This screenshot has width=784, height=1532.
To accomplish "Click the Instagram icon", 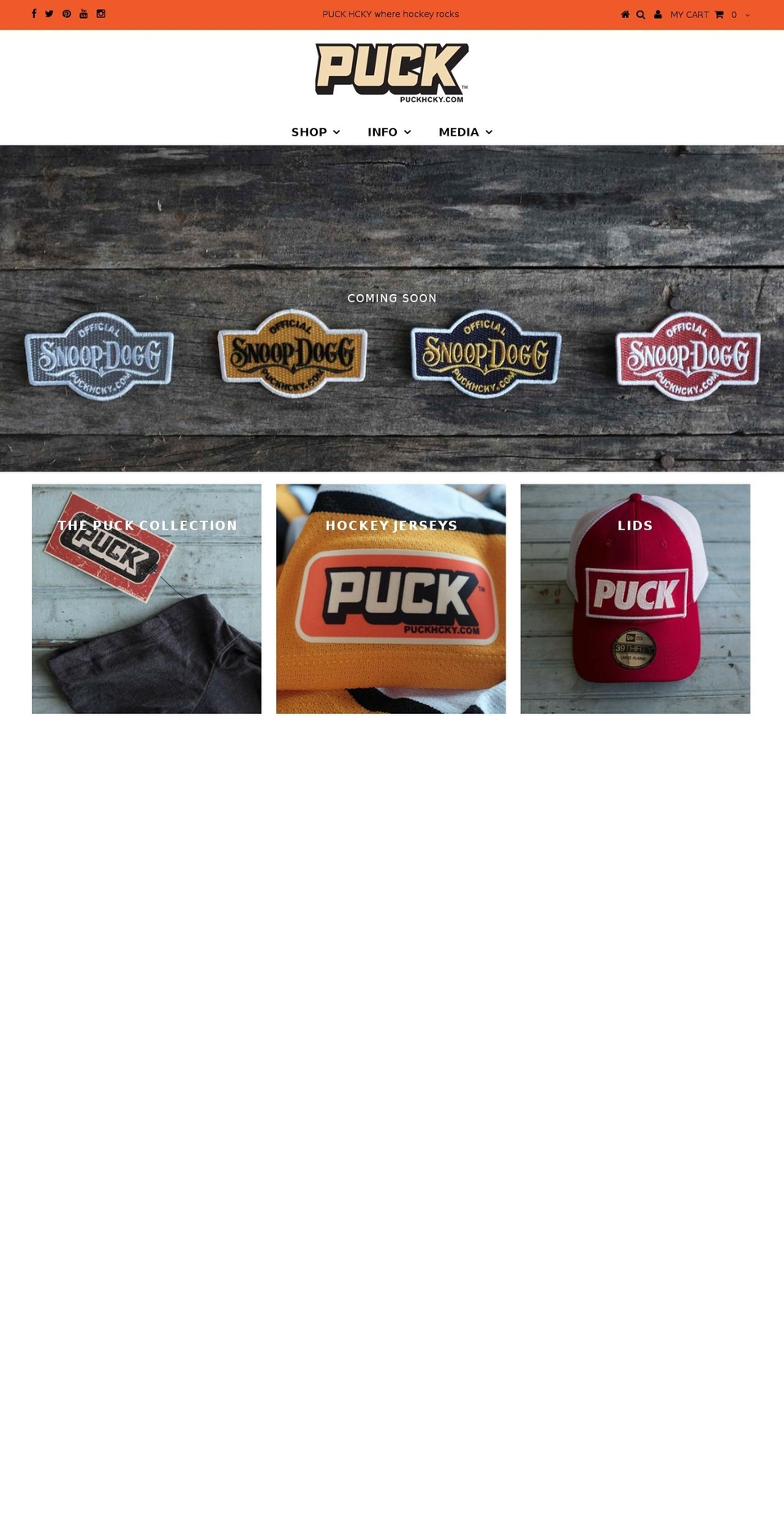I will tap(100, 14).
